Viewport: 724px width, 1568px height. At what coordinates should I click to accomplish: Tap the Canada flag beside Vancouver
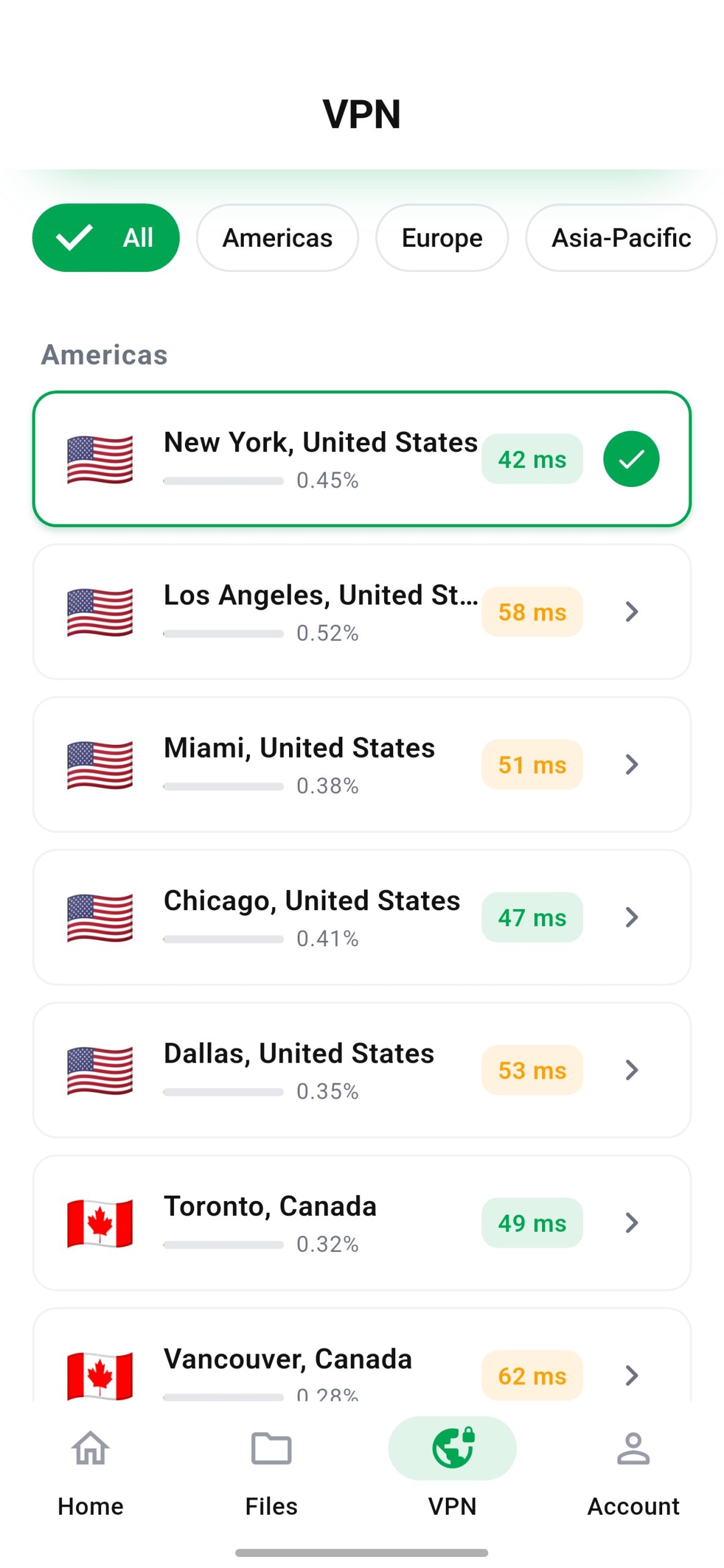(x=100, y=1375)
